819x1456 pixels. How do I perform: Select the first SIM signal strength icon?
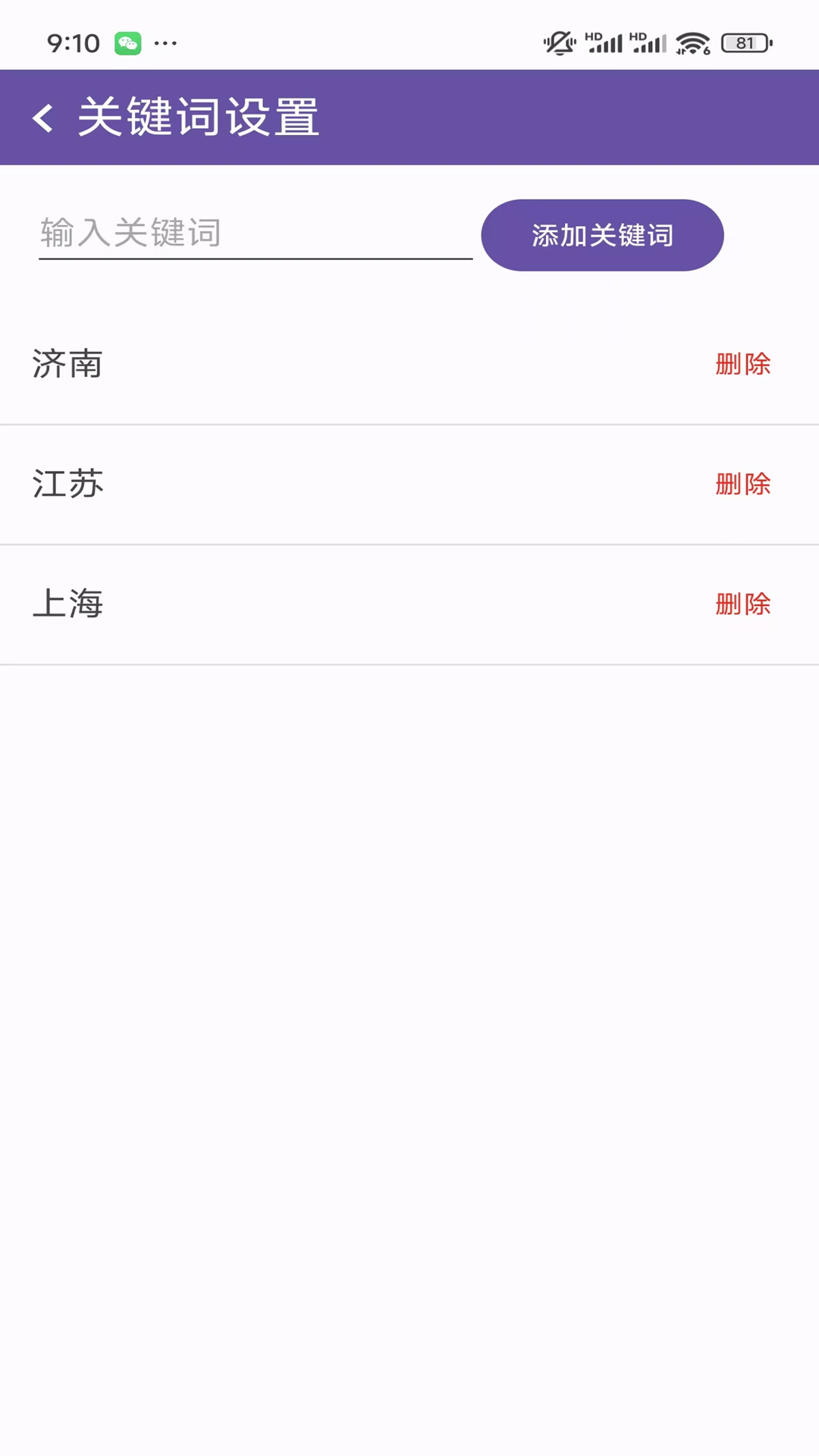(x=607, y=42)
